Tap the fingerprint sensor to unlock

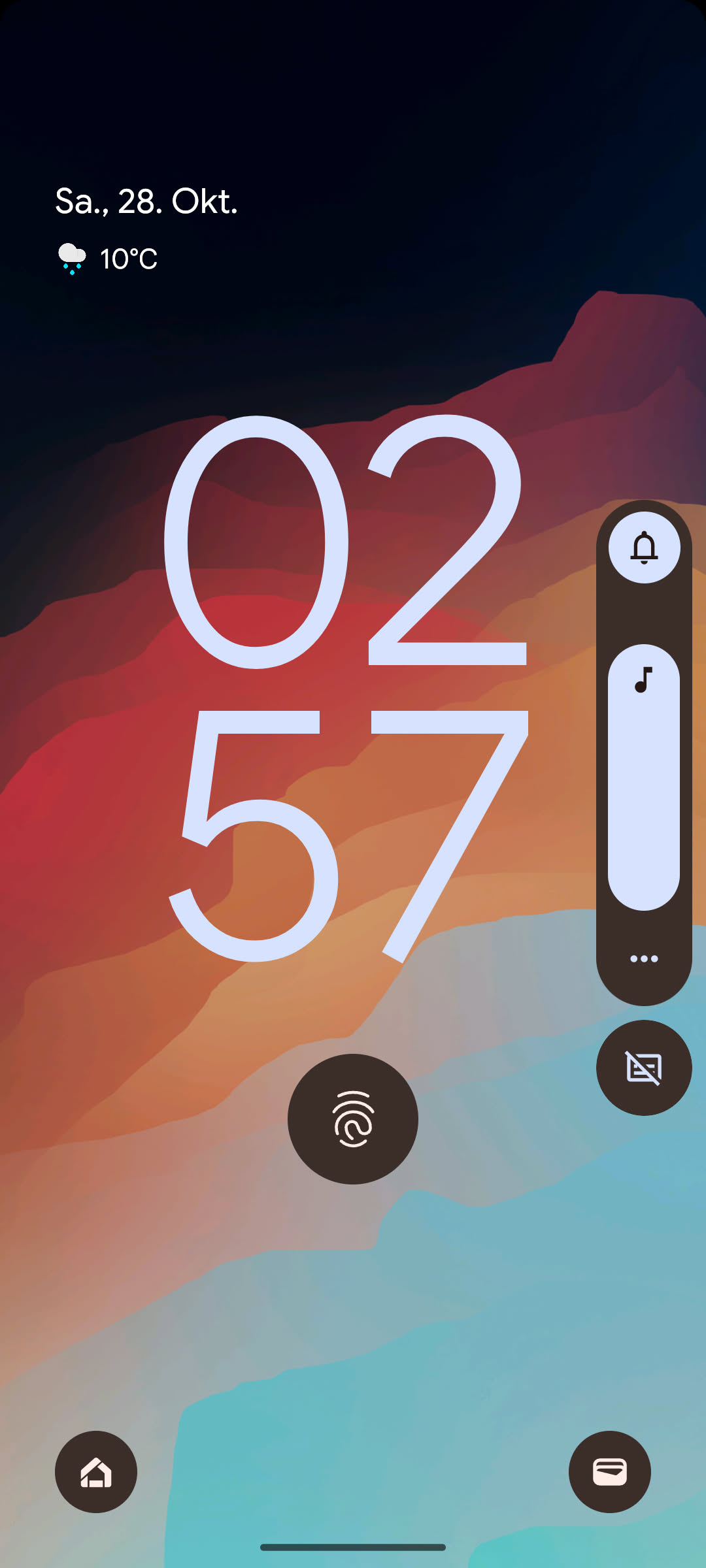click(x=353, y=1119)
